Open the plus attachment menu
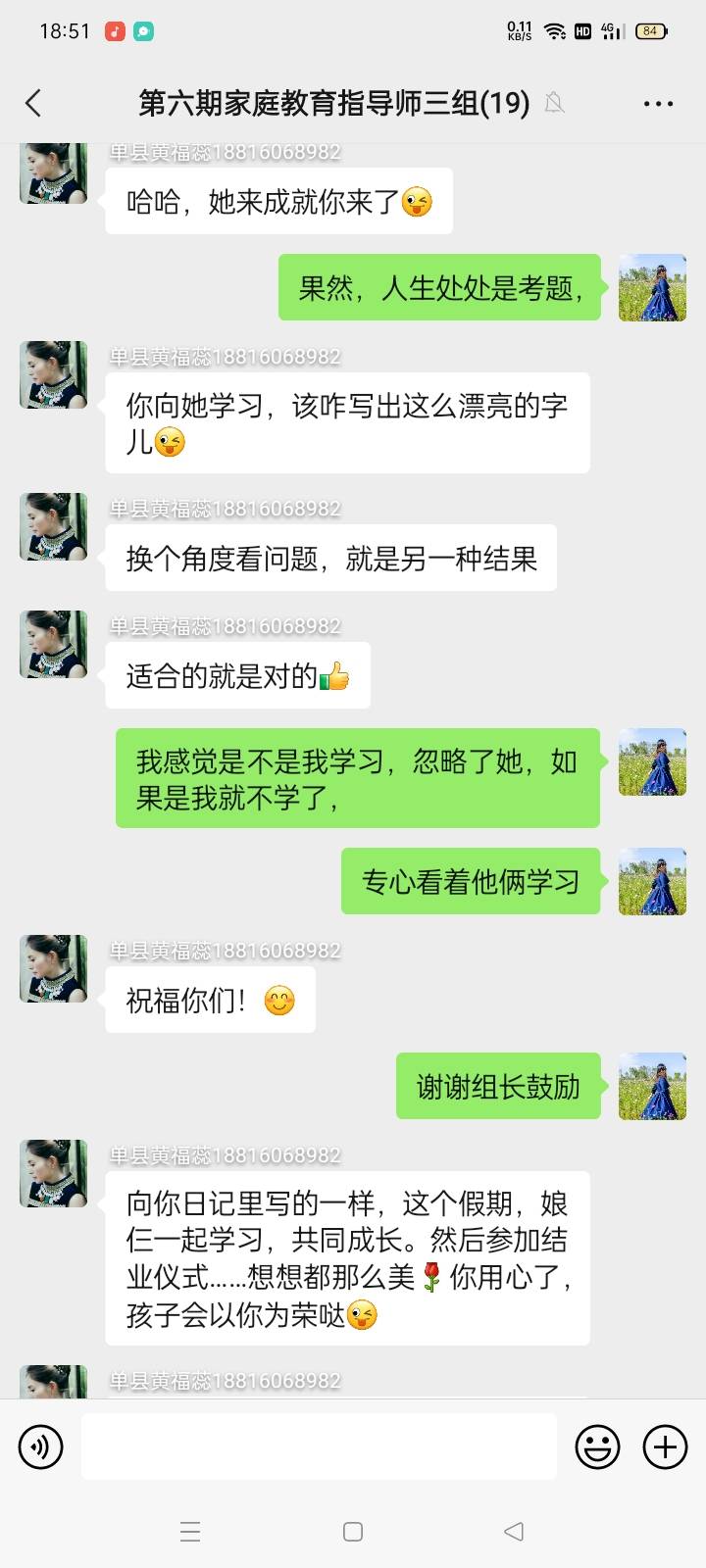The image size is (706, 1568). [x=665, y=1445]
